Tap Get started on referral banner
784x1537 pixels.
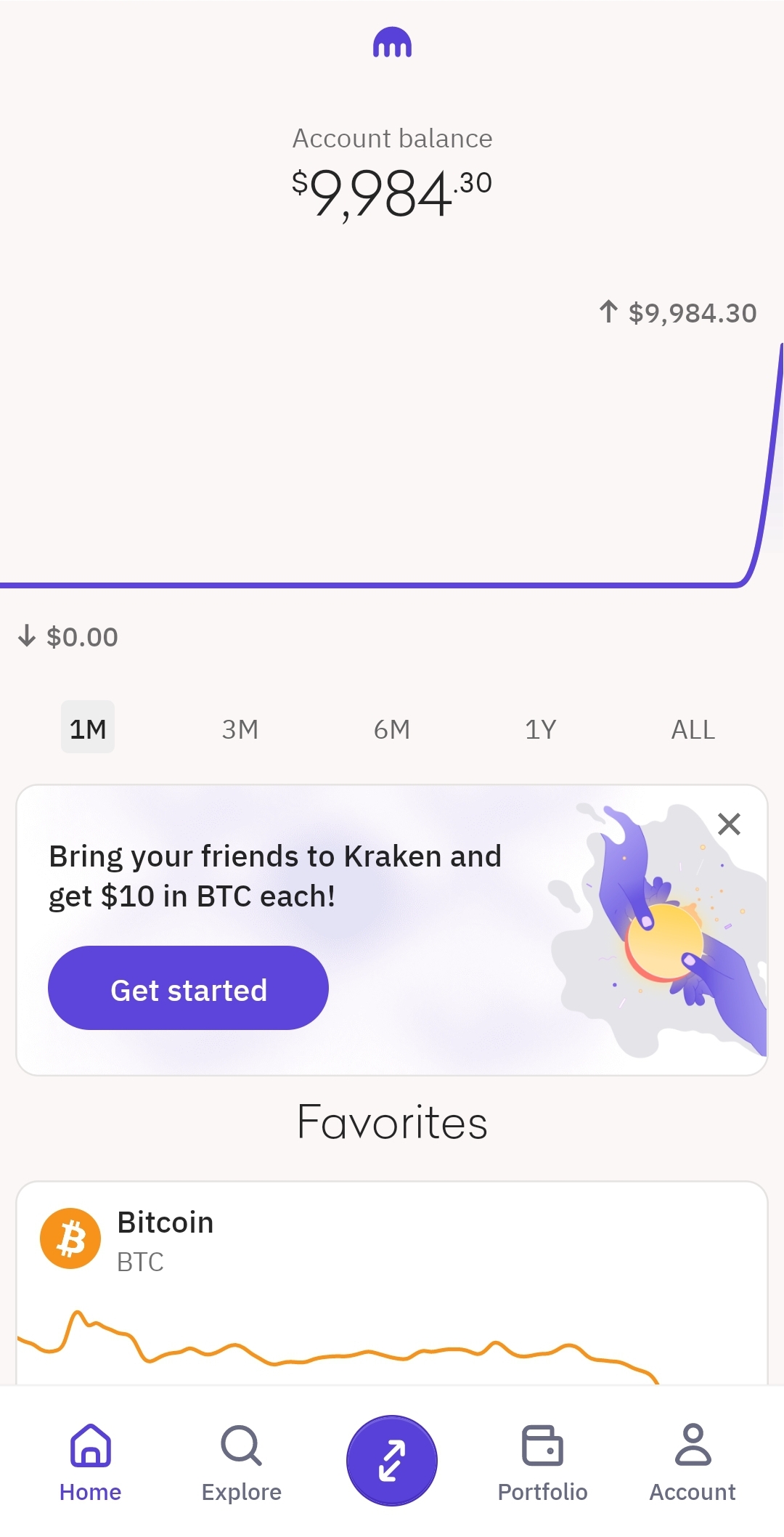pos(188,989)
